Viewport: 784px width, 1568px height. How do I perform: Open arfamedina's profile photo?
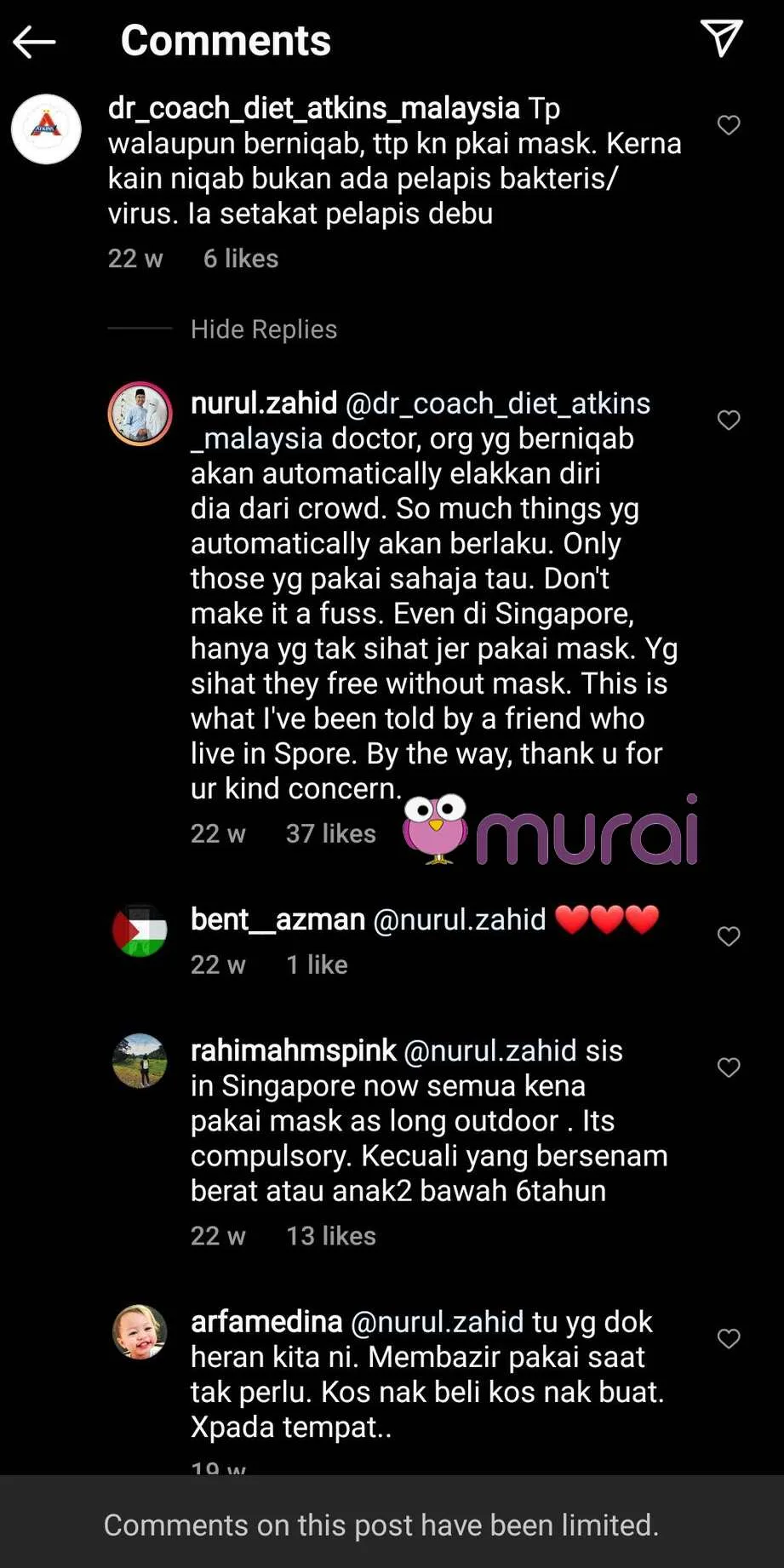pos(140,1331)
